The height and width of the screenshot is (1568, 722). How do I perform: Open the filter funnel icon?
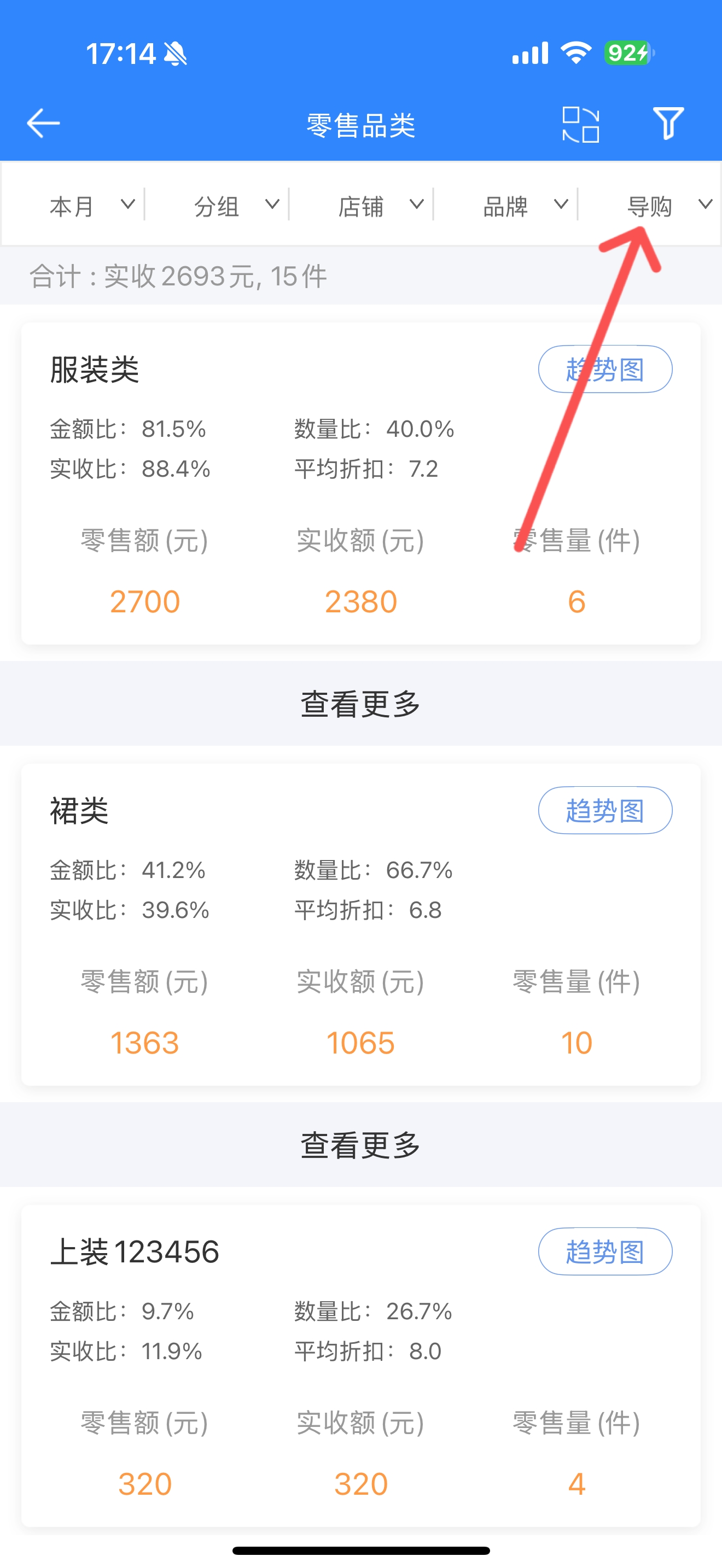(x=668, y=124)
